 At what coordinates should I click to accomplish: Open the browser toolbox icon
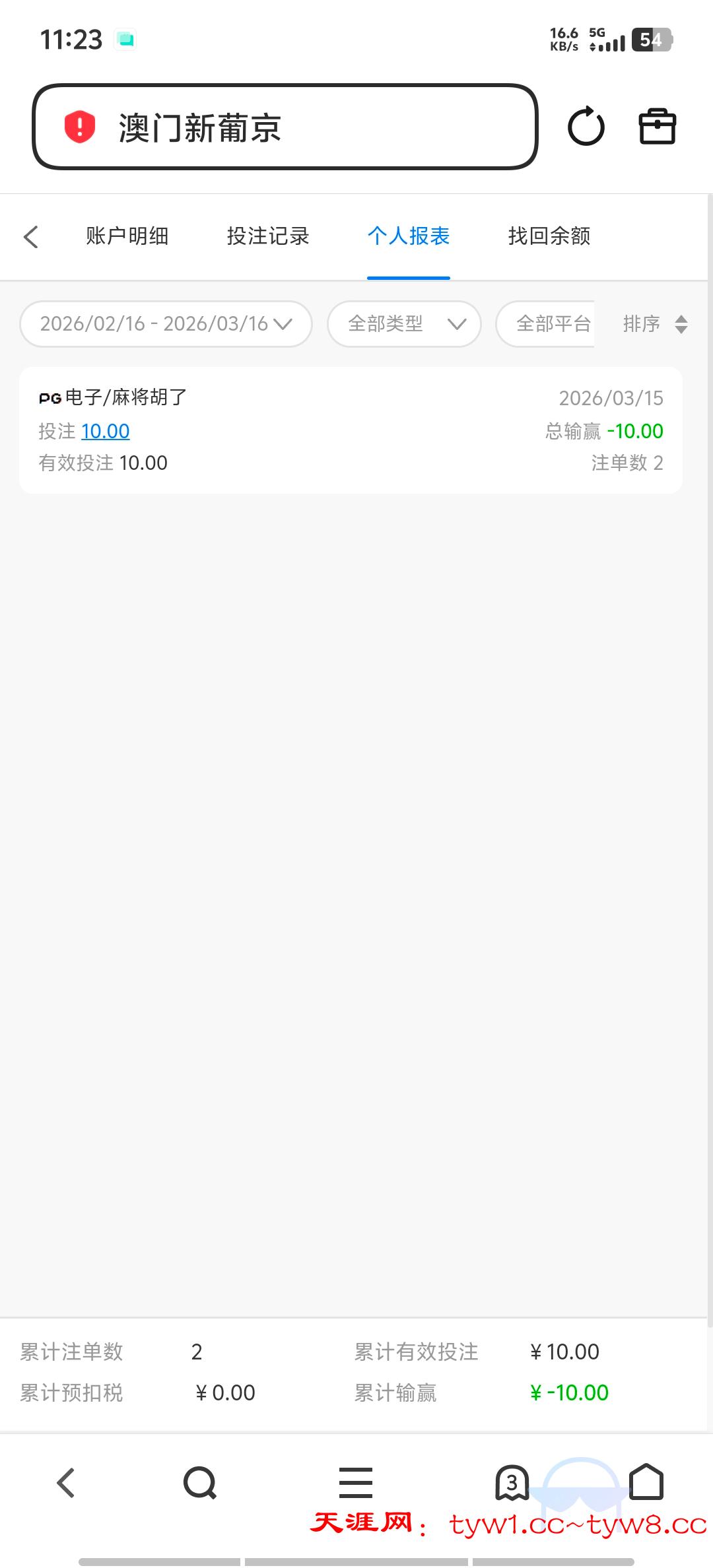point(657,127)
